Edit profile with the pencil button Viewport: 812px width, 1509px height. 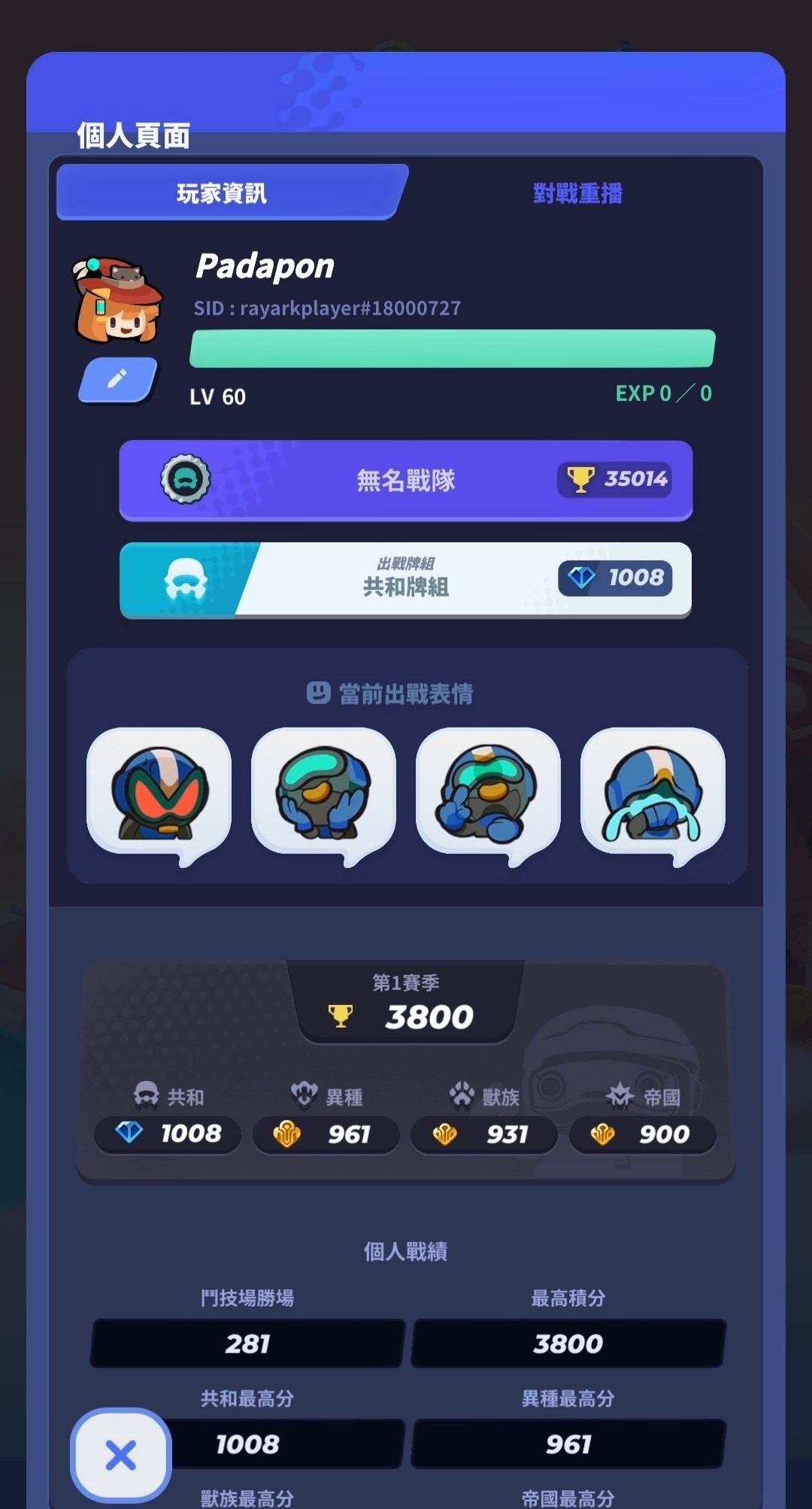(x=117, y=379)
